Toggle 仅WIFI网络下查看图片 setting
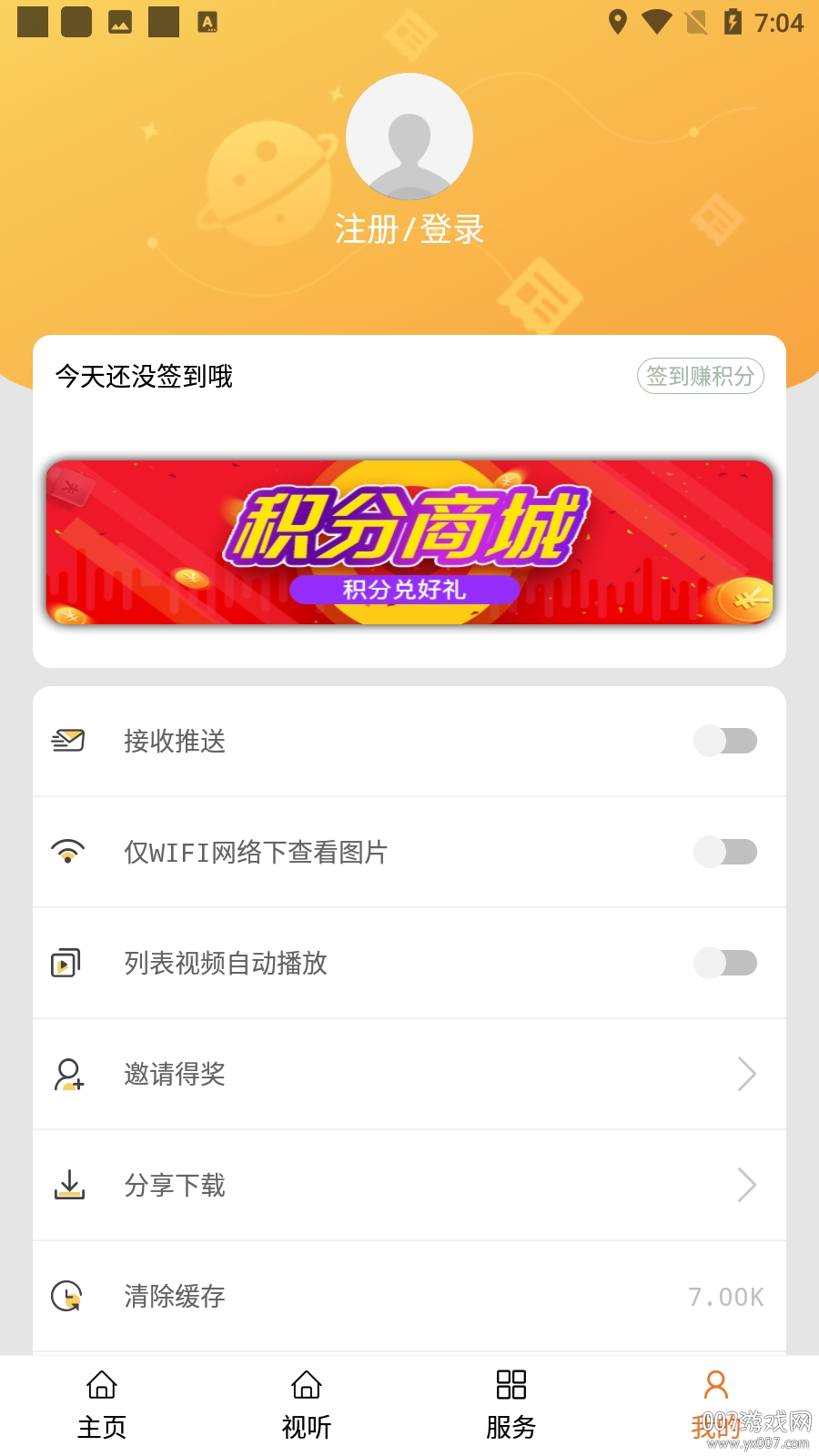 (x=725, y=852)
